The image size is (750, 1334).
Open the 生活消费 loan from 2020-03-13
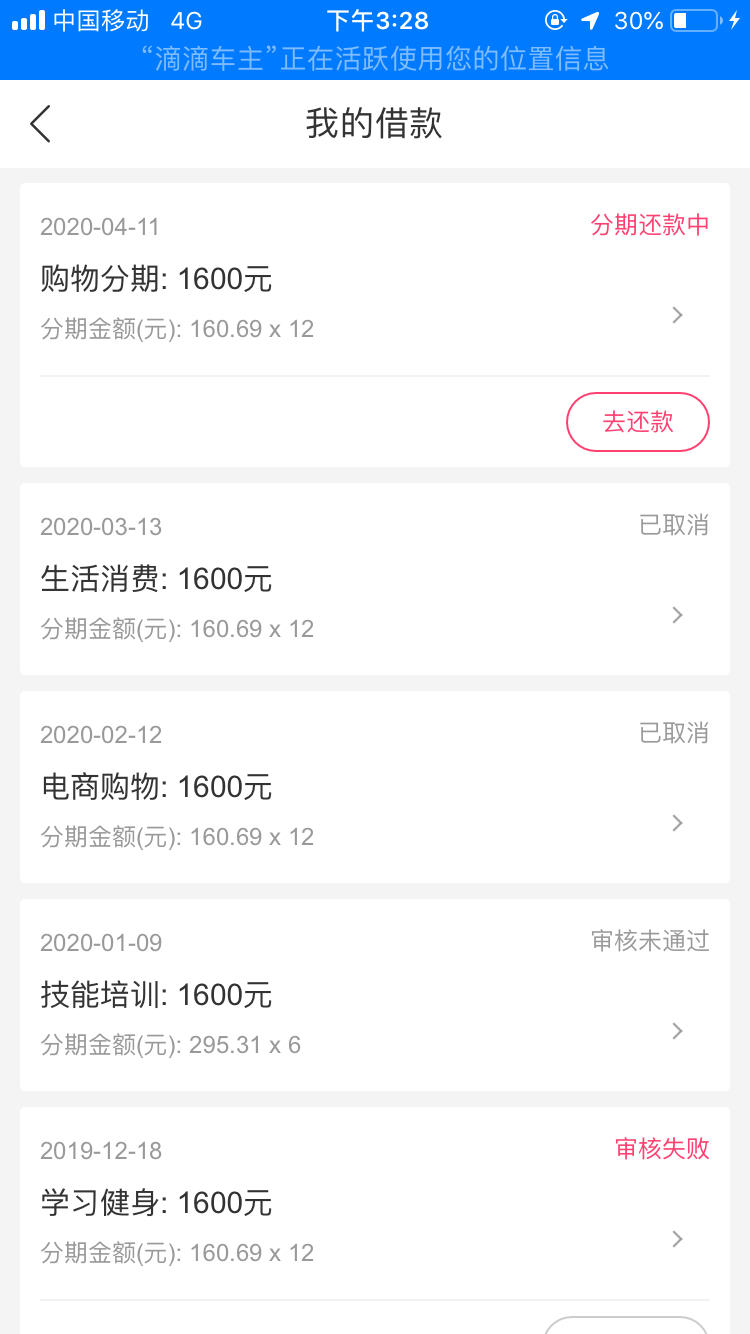coord(375,579)
